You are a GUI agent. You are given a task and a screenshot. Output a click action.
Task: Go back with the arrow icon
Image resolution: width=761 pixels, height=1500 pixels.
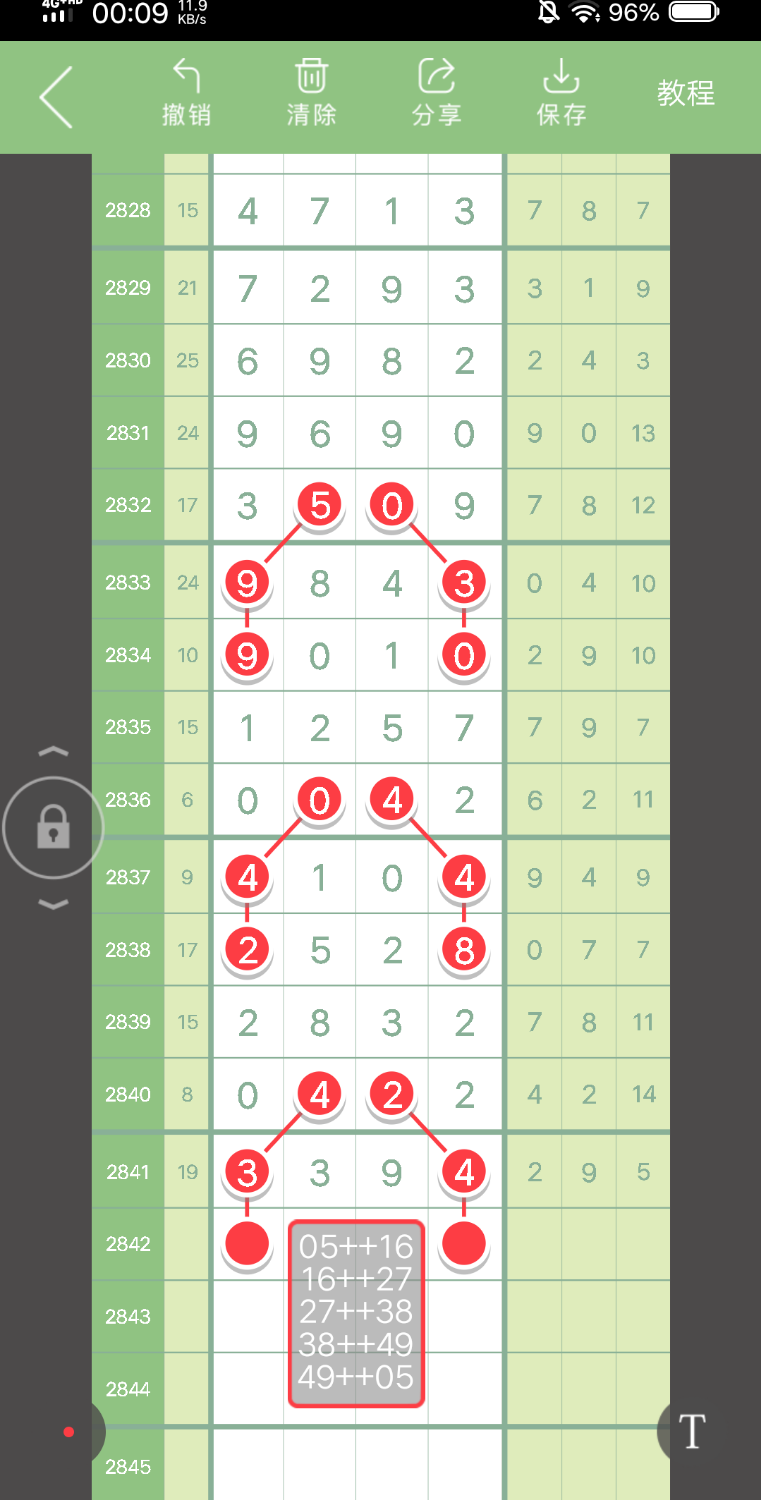(56, 97)
